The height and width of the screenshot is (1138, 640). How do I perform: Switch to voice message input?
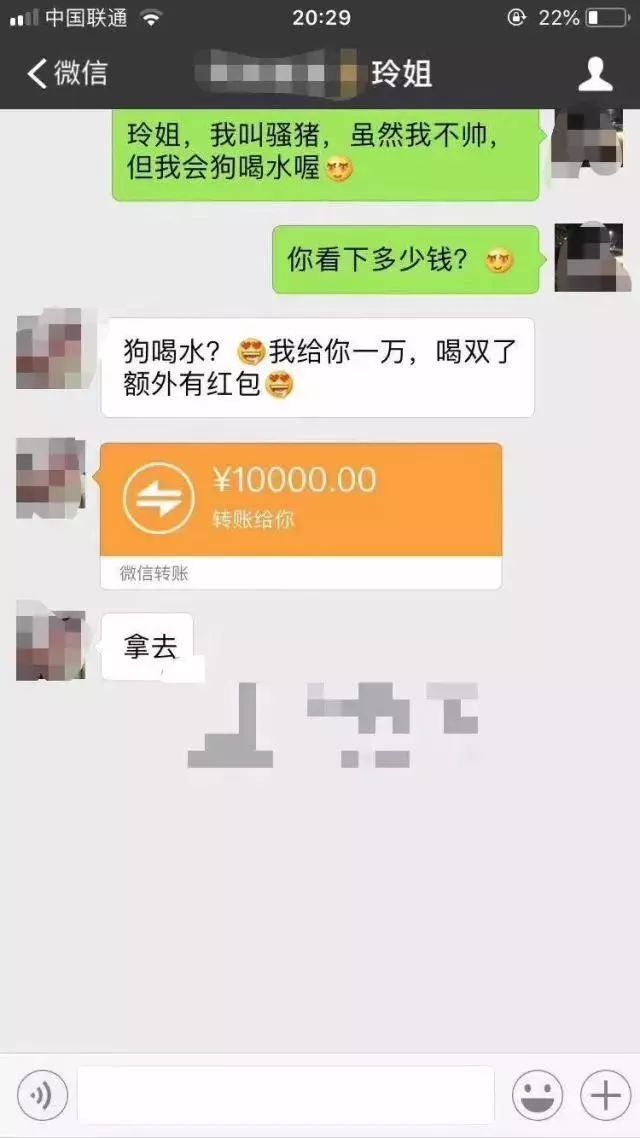[42, 1095]
